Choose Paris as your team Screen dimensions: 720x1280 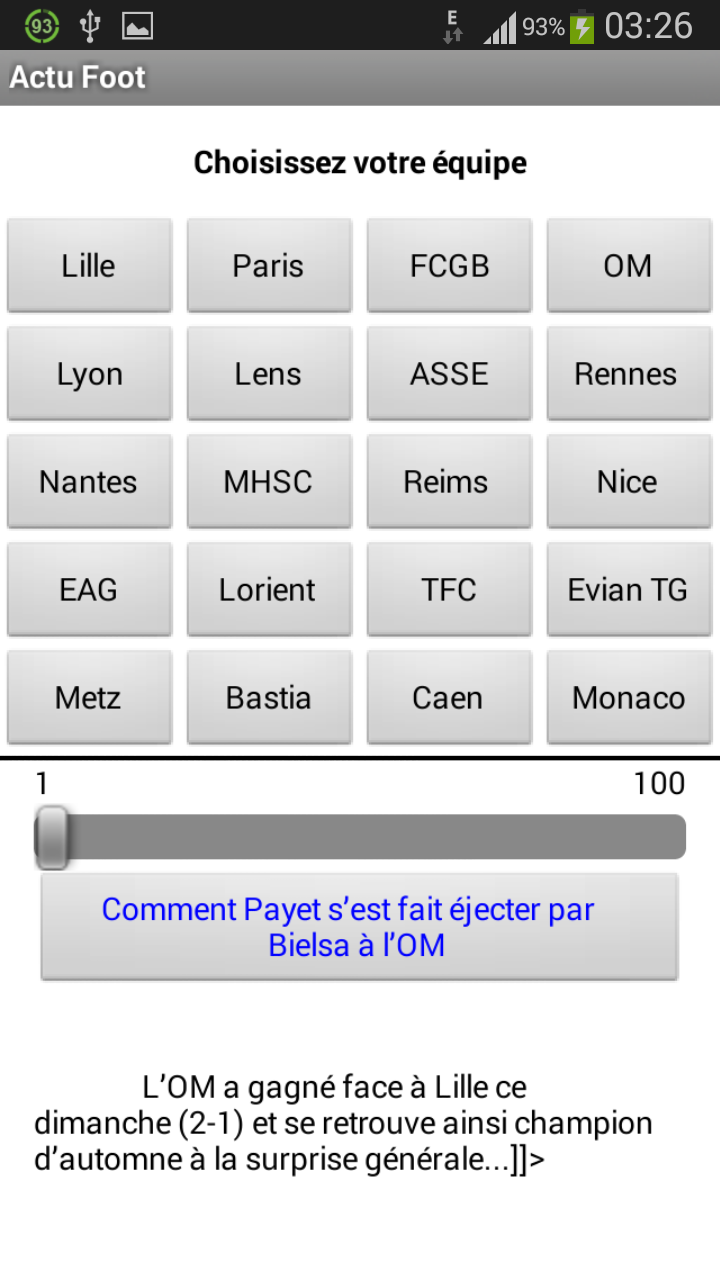[269, 266]
